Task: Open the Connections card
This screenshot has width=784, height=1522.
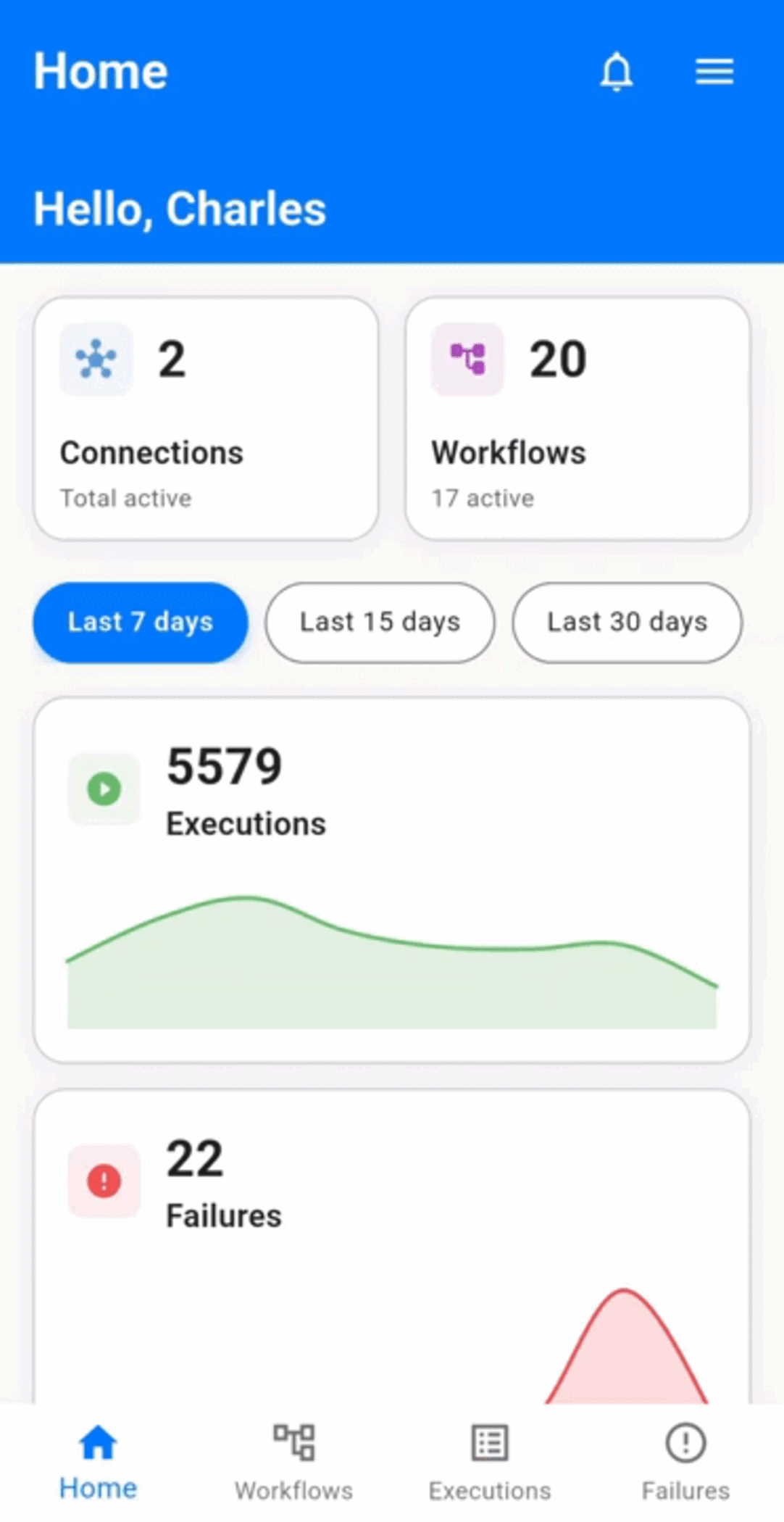Action: (207, 417)
